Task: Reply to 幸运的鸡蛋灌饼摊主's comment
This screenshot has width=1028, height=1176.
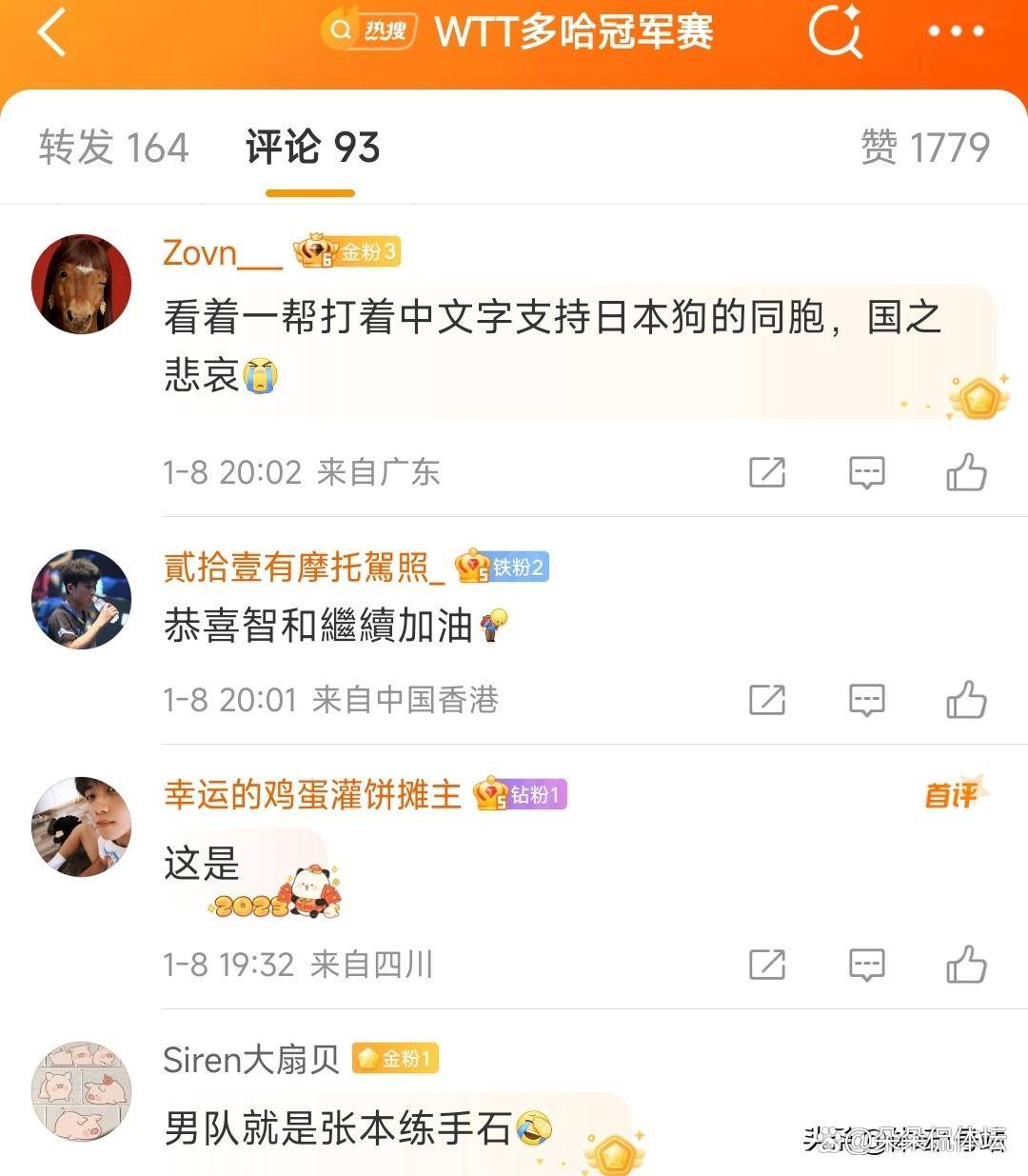Action: click(866, 965)
